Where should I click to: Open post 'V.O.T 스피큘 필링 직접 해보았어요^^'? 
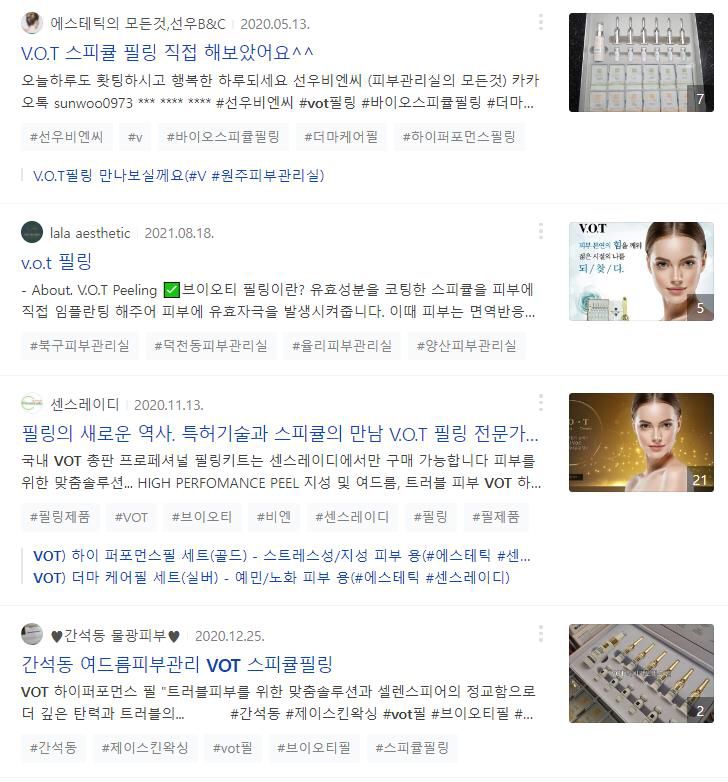point(167,52)
